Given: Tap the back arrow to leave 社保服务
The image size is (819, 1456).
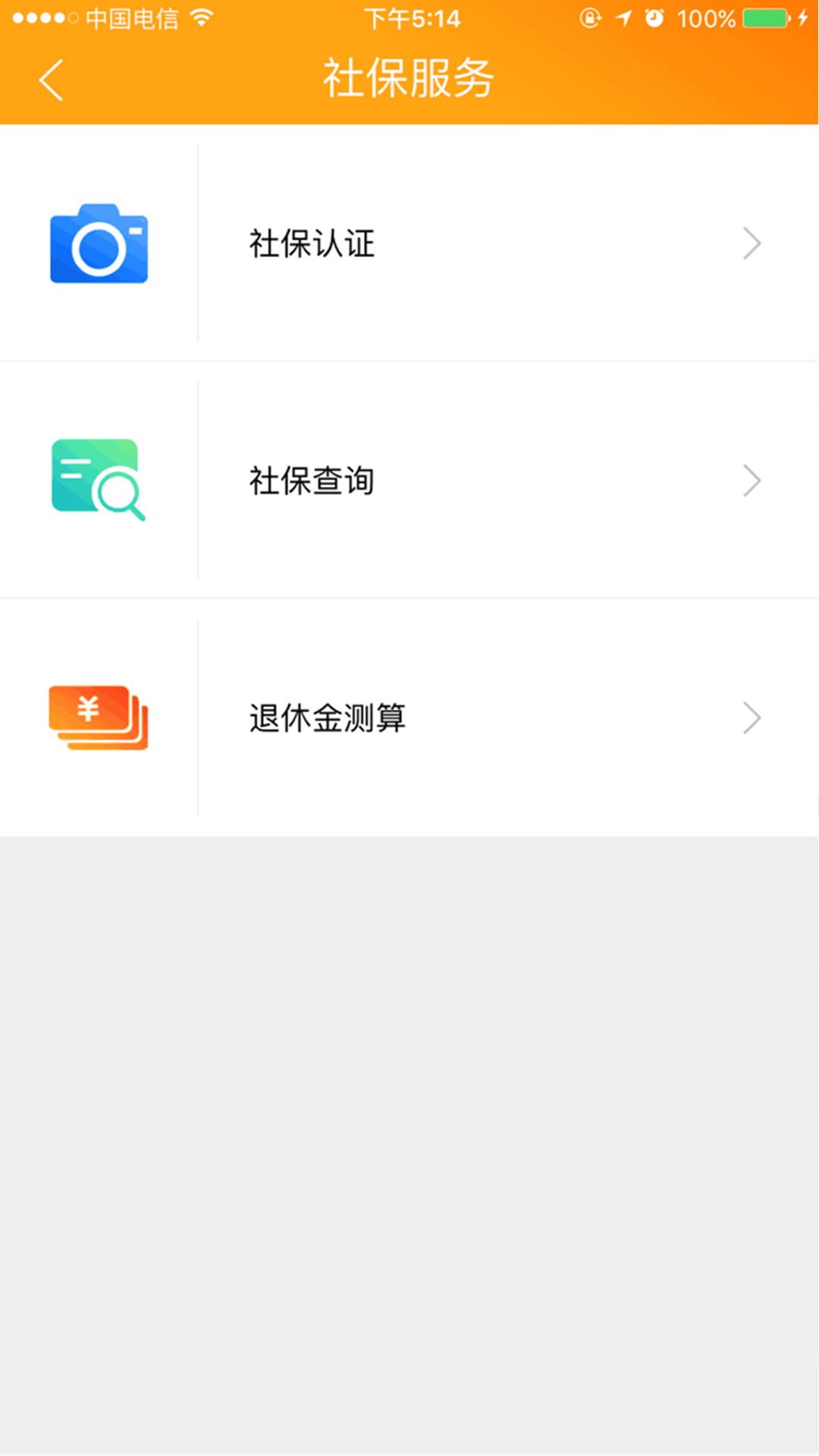Looking at the screenshot, I should pos(51,78).
